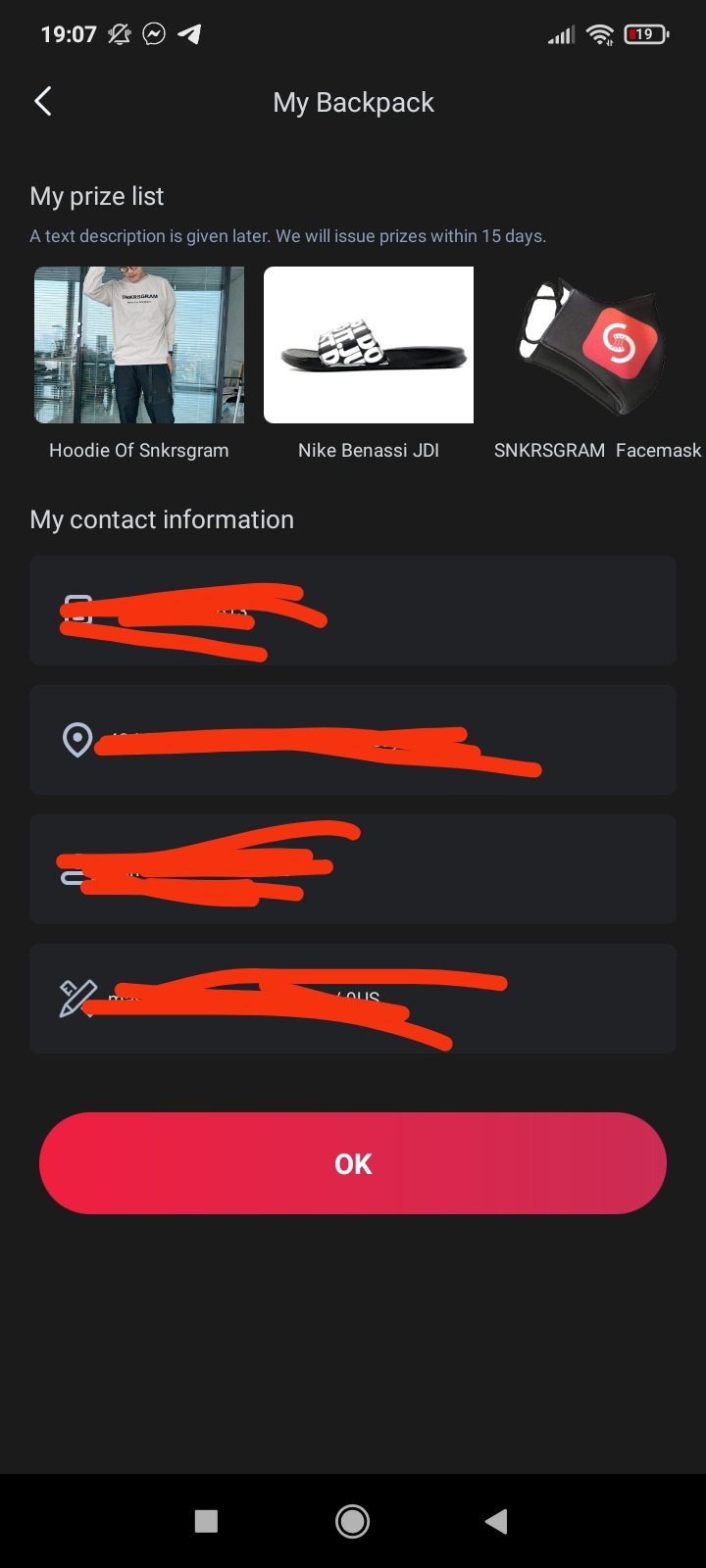Open recent apps from navigation bar
The image size is (706, 1568).
click(206, 1521)
